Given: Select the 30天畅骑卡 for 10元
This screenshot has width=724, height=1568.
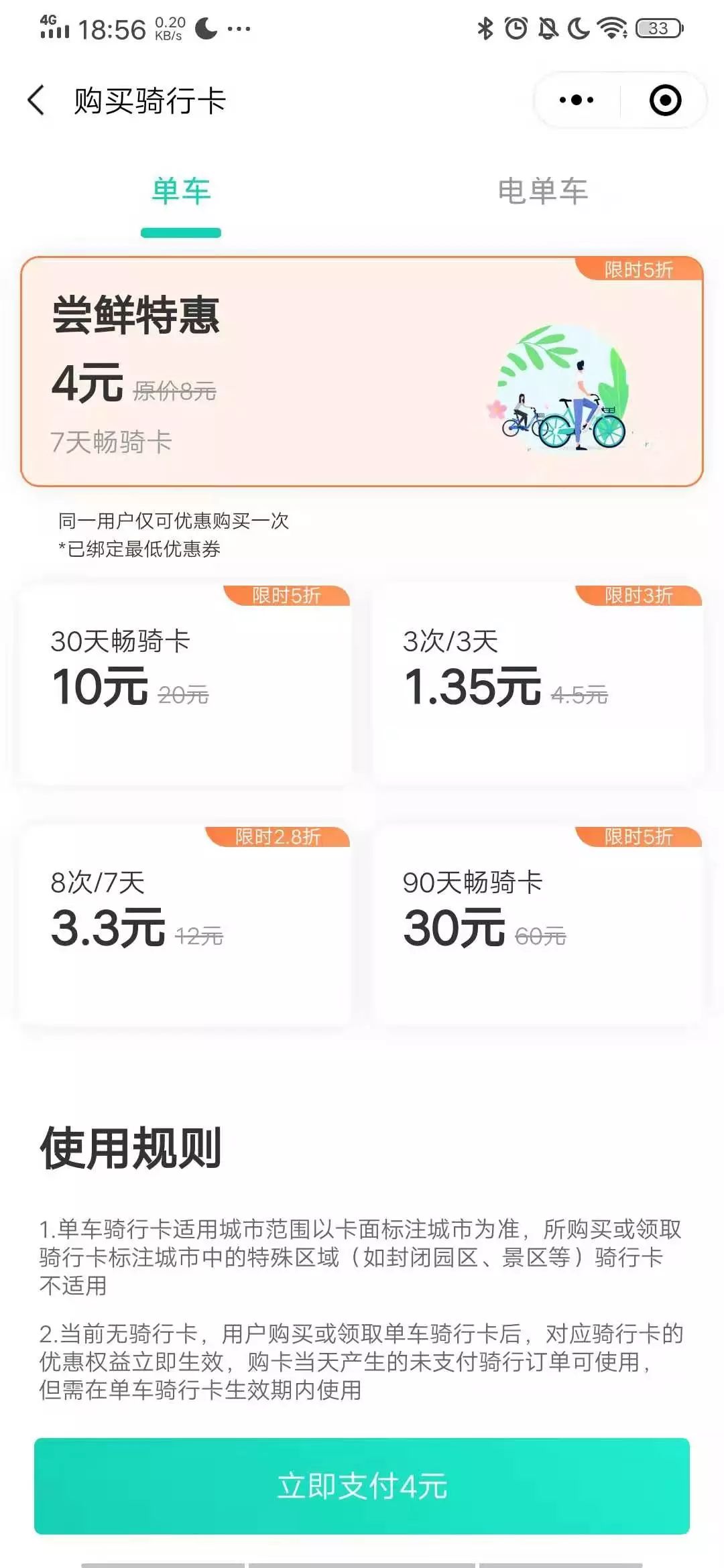Looking at the screenshot, I should coord(186,683).
